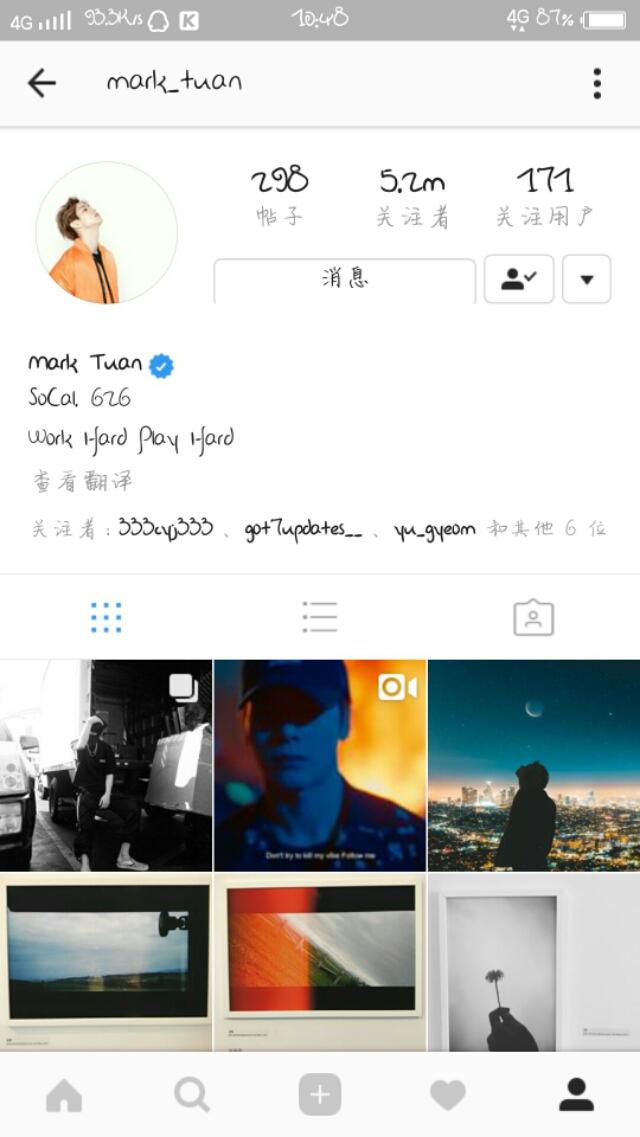Open the black-and-white truck photo post
This screenshot has width=640, height=1137.
pos(106,765)
